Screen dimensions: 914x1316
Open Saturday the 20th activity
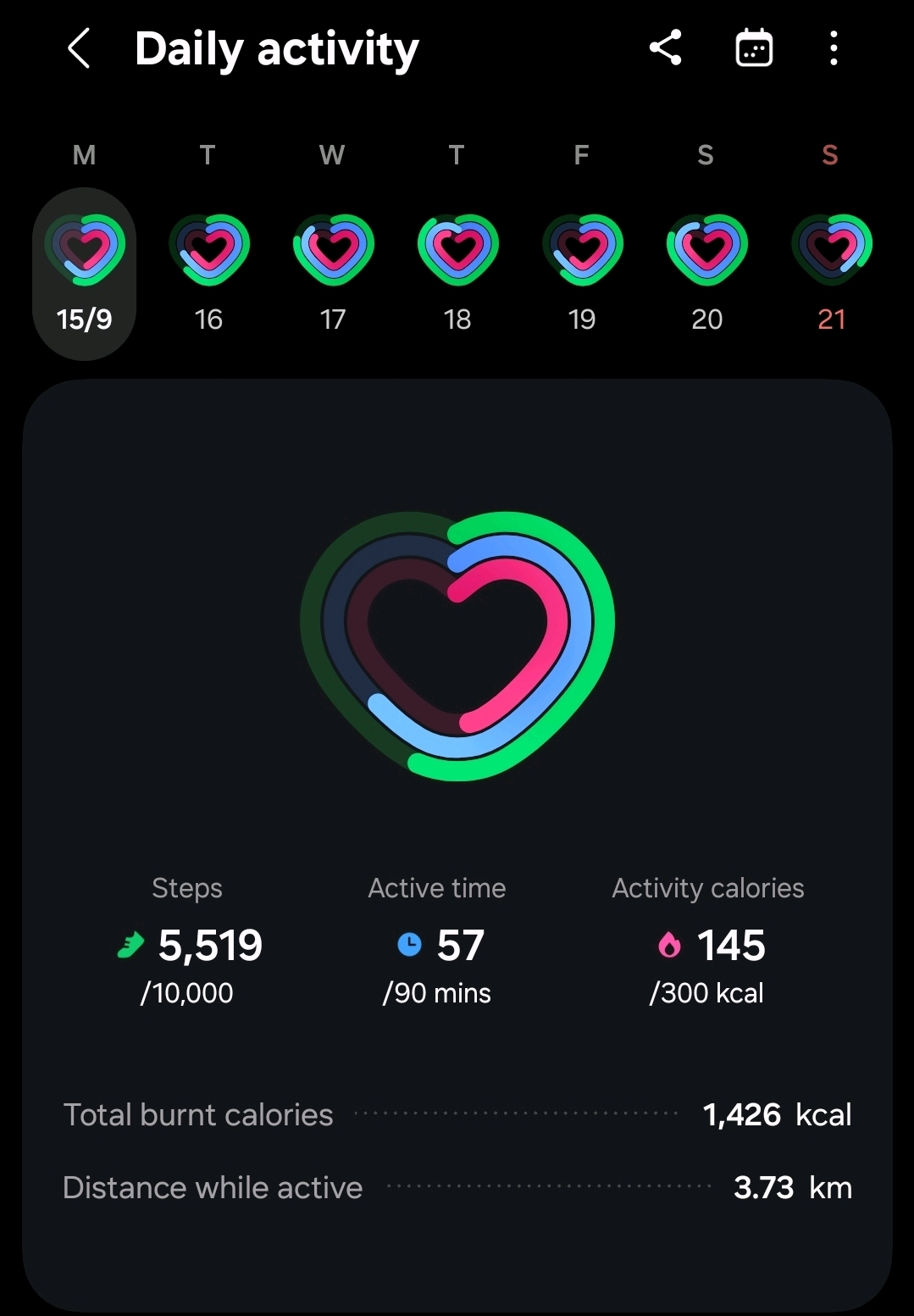tap(706, 273)
